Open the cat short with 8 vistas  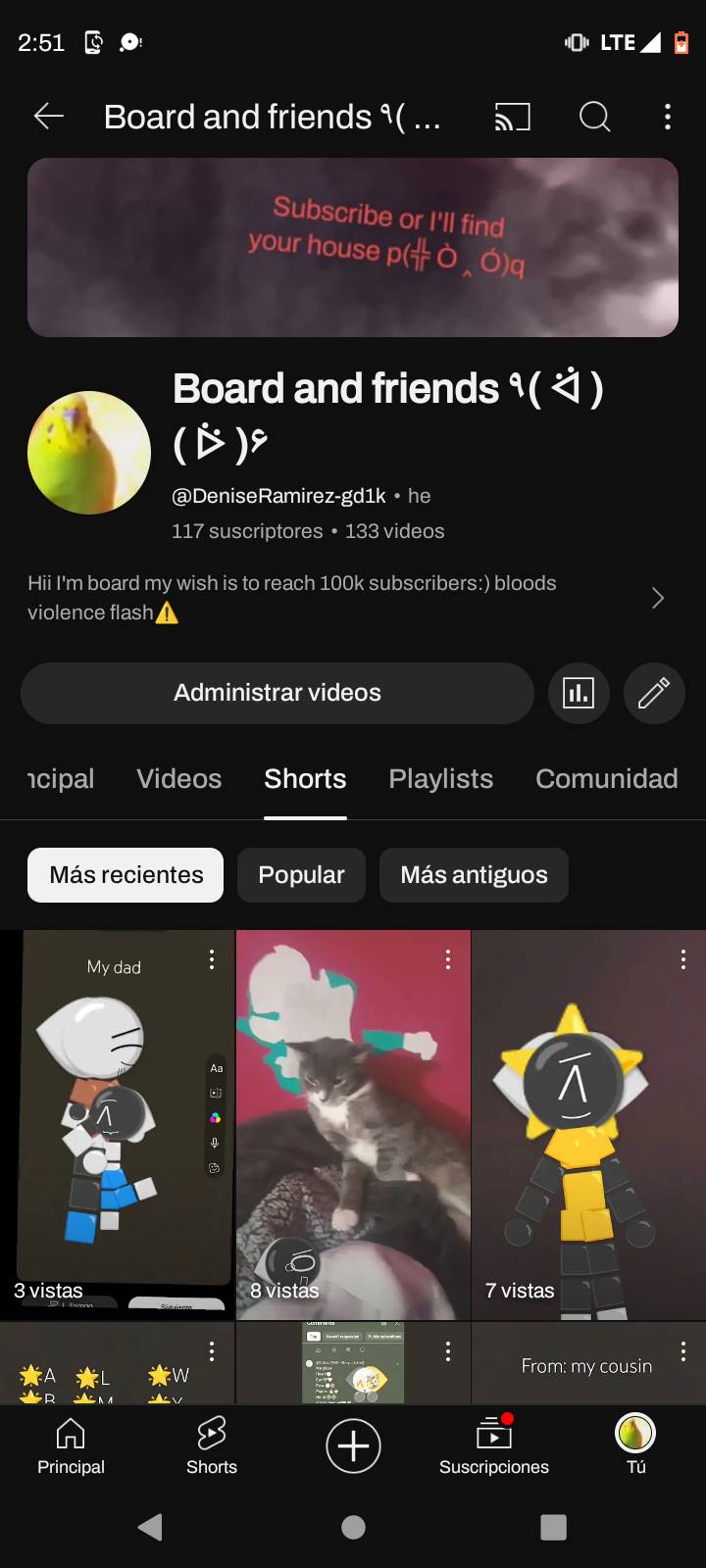(353, 1117)
